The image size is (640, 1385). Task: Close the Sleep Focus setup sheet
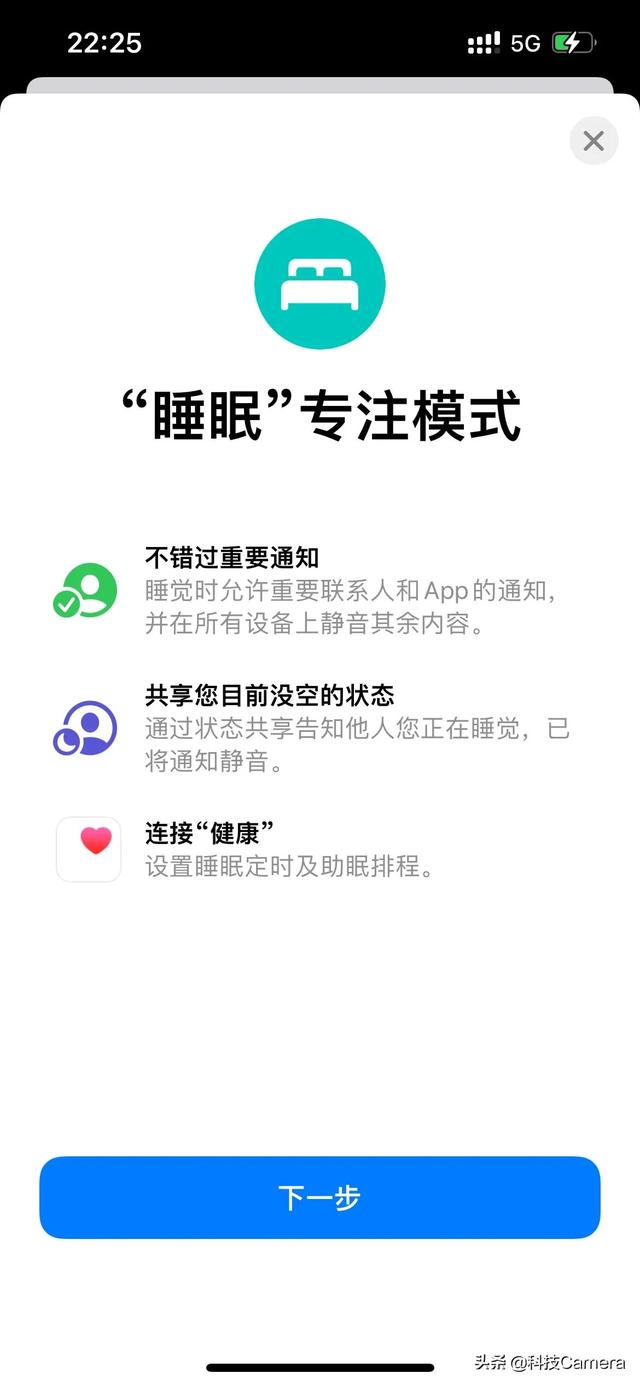click(x=593, y=141)
